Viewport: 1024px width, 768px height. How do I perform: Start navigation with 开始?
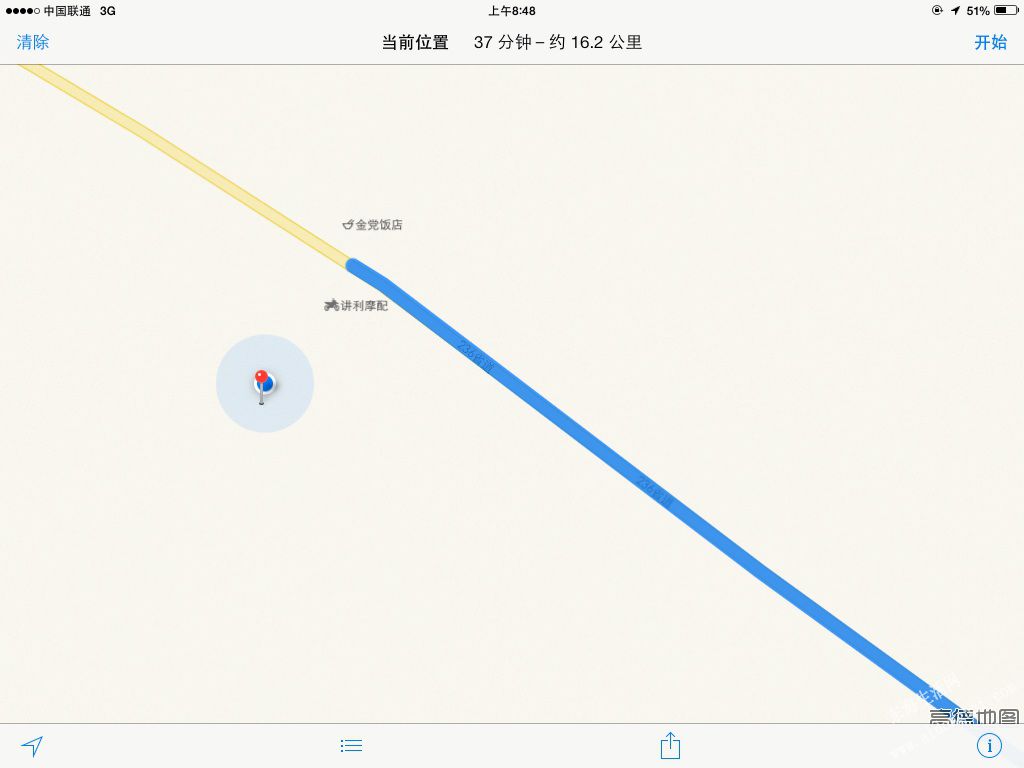point(990,42)
